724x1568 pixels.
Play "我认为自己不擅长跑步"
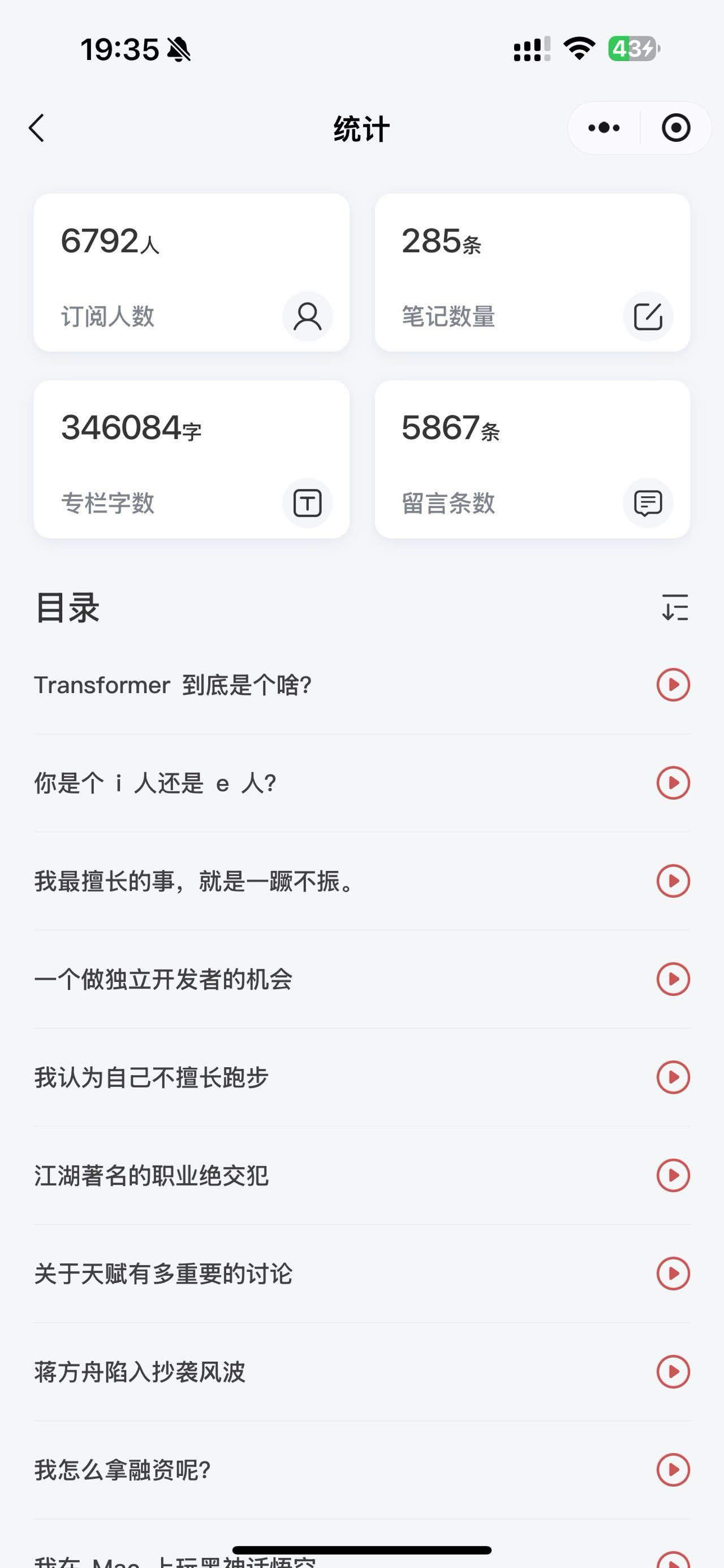pos(673,1077)
